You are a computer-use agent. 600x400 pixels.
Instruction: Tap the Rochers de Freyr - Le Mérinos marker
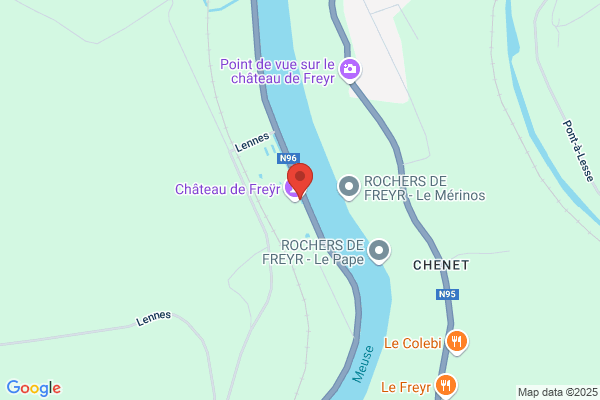pyautogui.click(x=348, y=186)
